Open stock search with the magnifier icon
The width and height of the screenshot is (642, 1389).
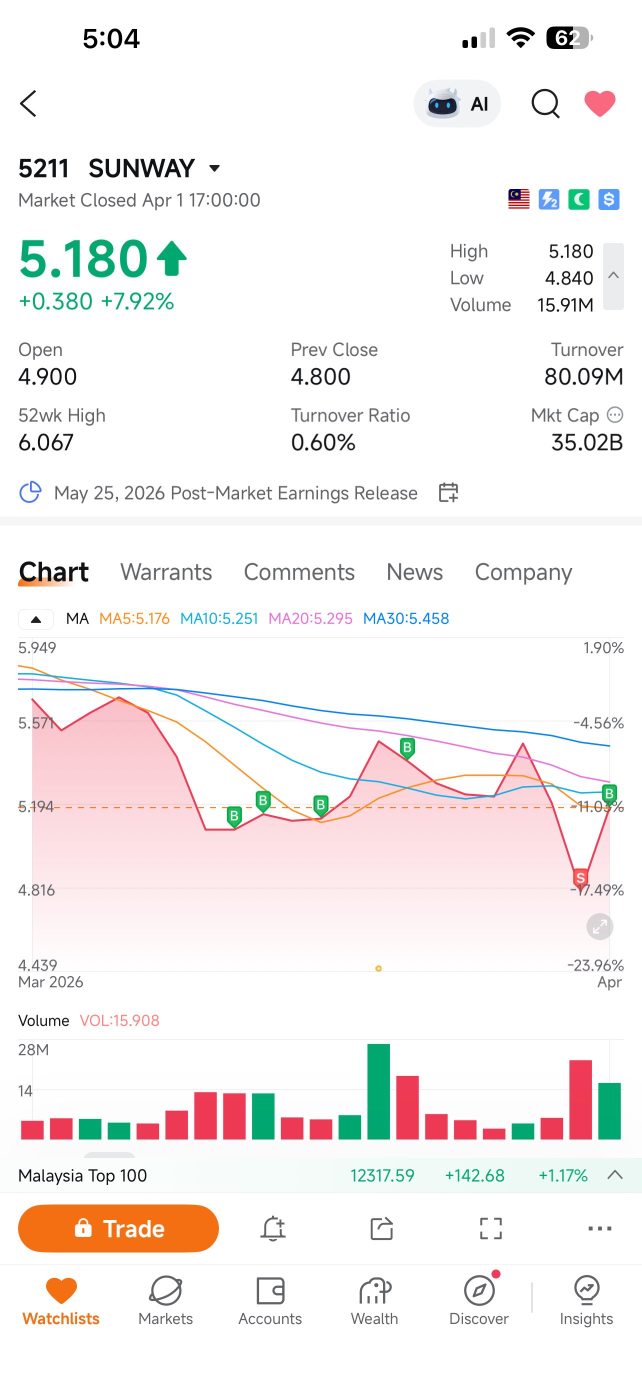tap(545, 104)
